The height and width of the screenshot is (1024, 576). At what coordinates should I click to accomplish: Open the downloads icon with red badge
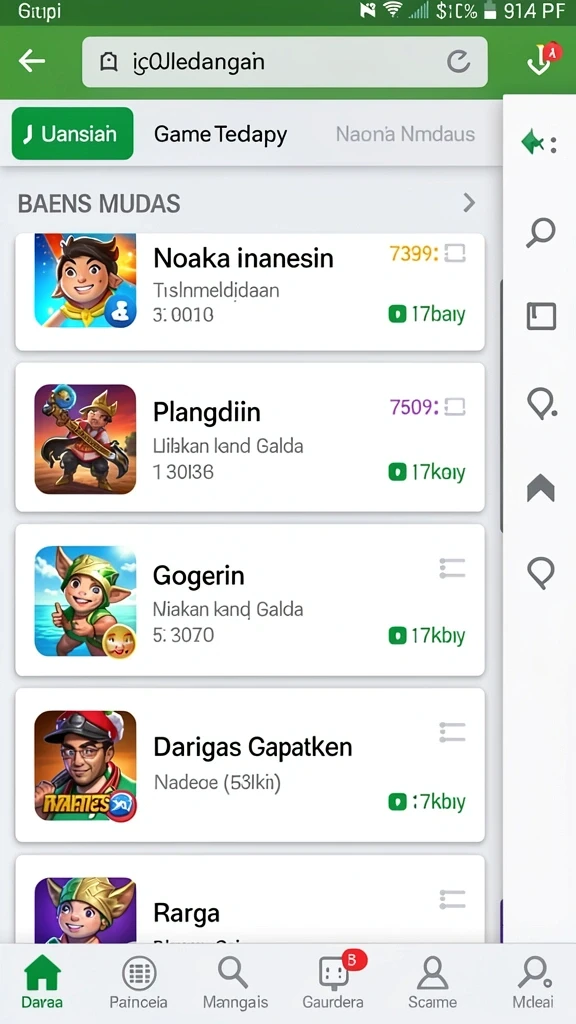pyautogui.click(x=541, y=60)
